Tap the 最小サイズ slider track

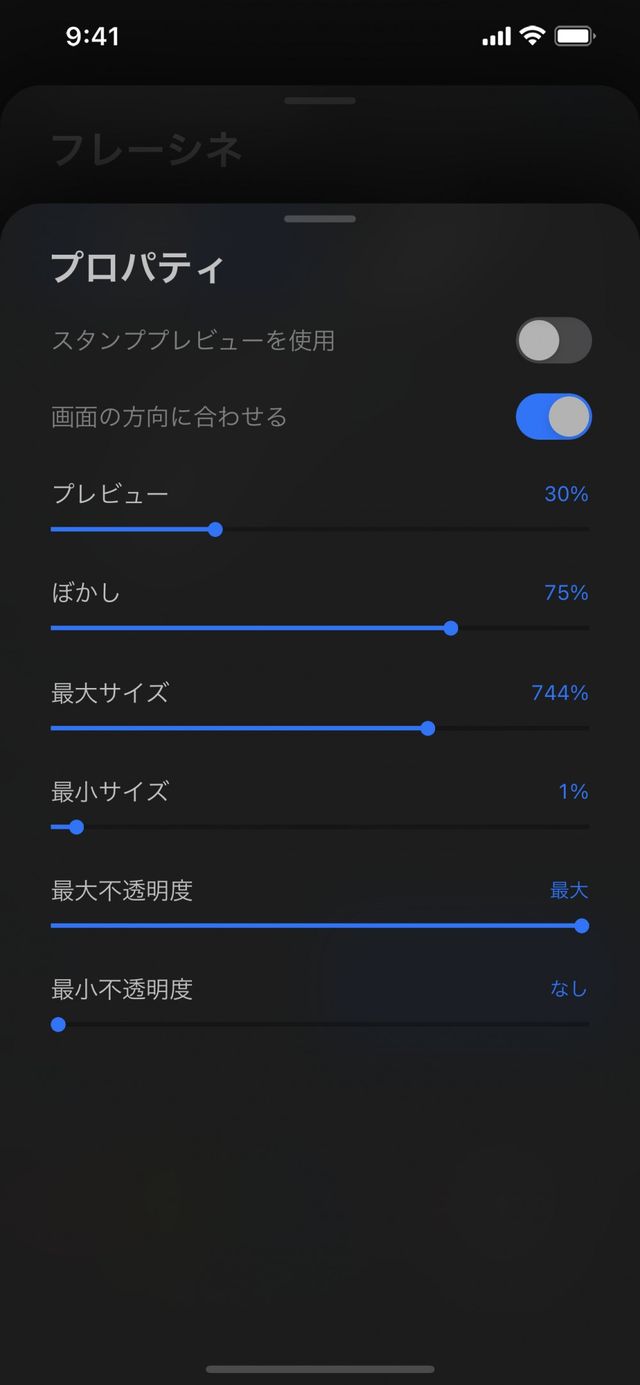pyautogui.click(x=320, y=827)
